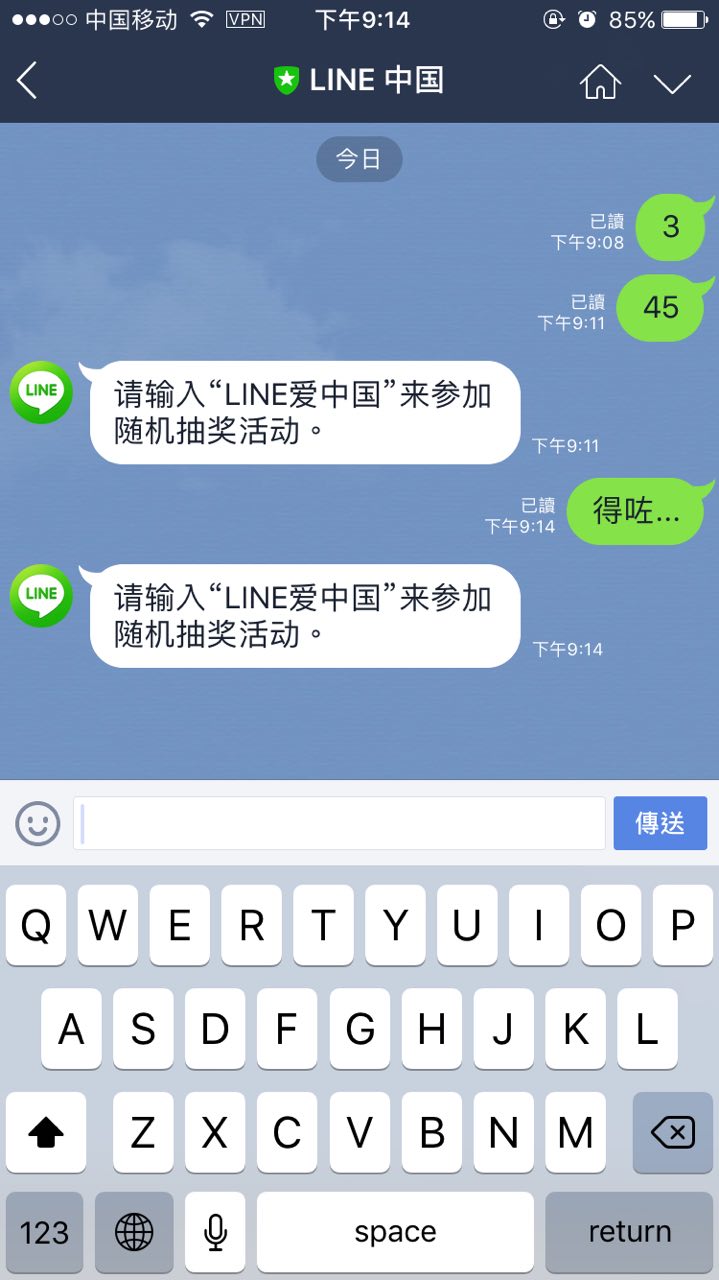Viewport: 719px width, 1280px height.
Task: Open the home icon in the header
Action: tap(600, 82)
